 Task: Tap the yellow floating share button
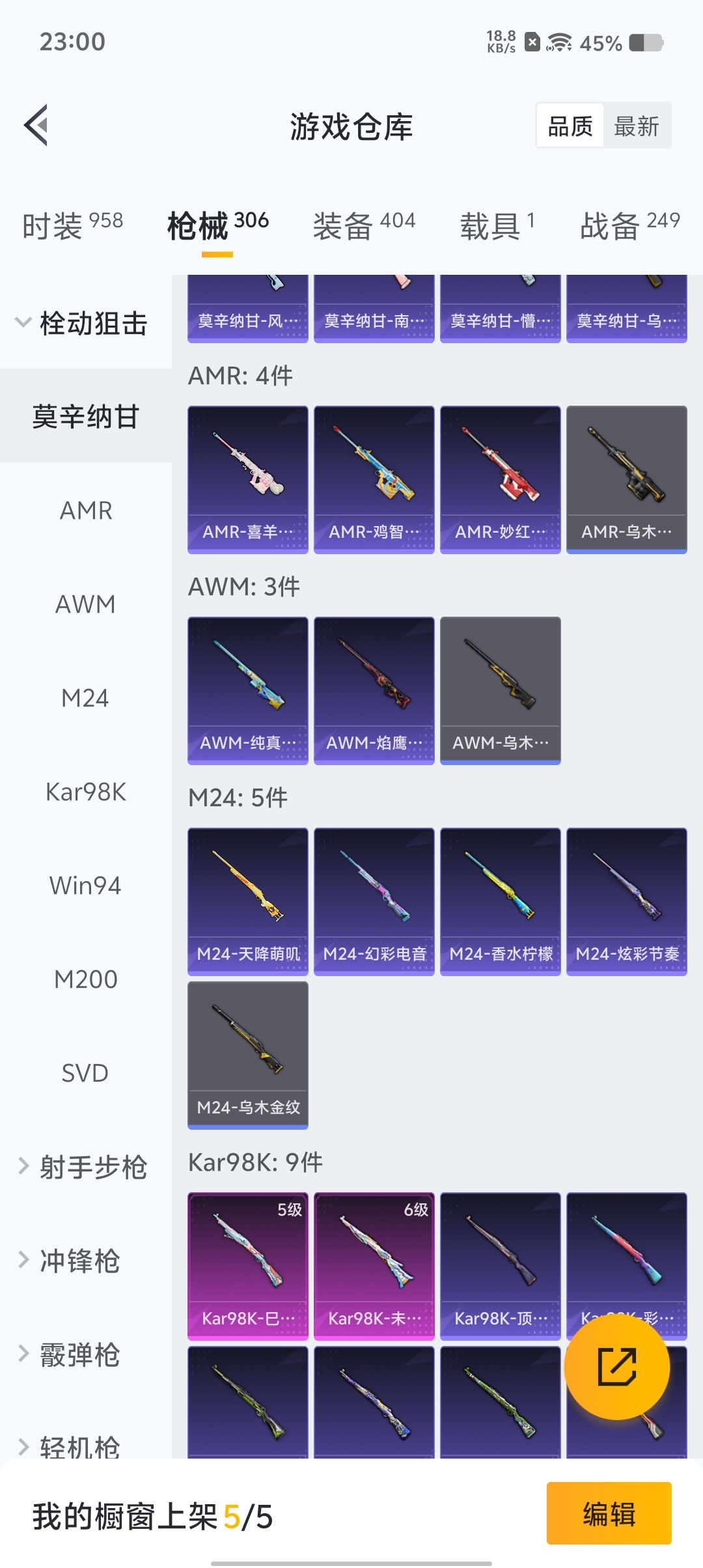click(616, 1366)
